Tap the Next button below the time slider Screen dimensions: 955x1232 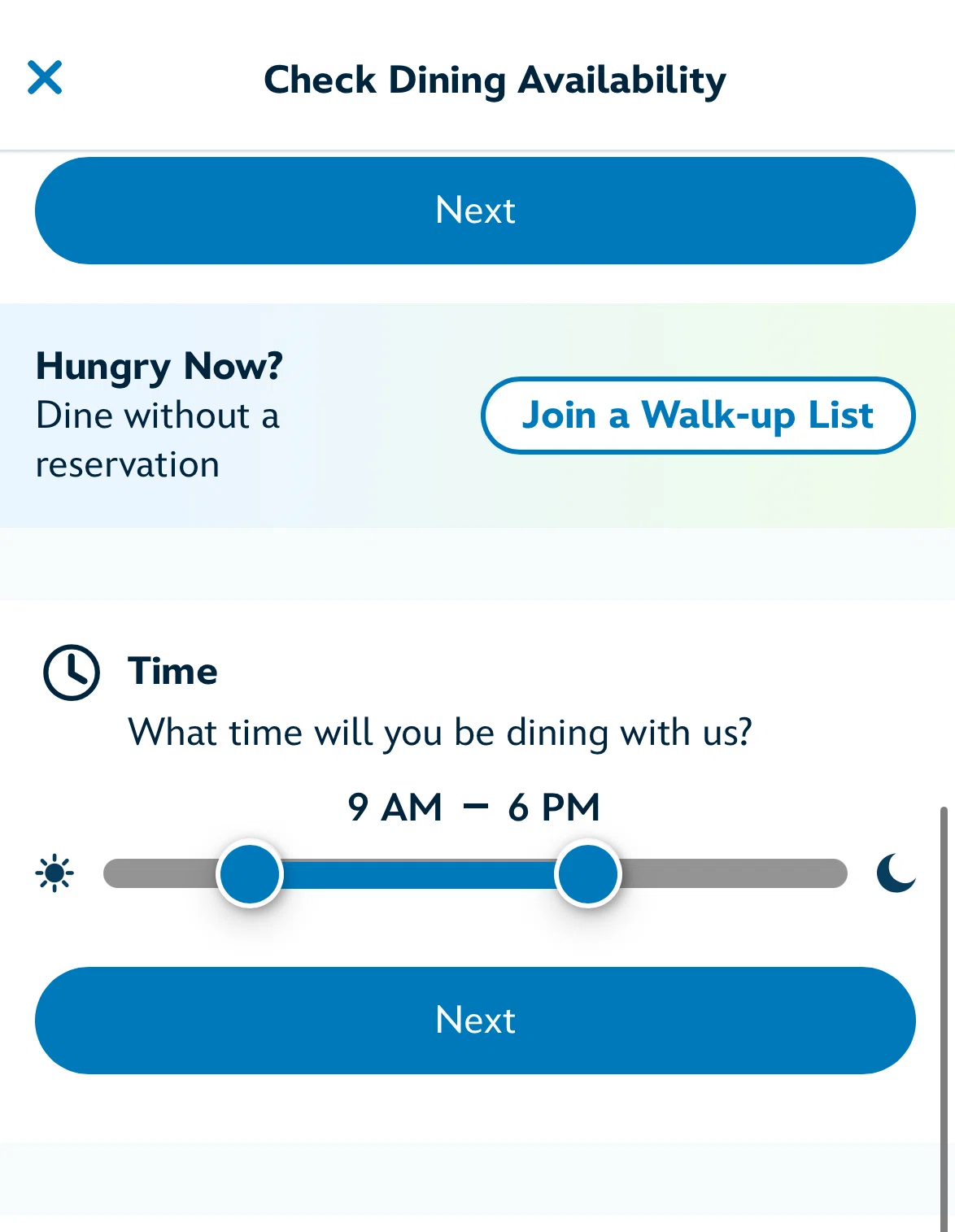pyautogui.click(x=475, y=1021)
